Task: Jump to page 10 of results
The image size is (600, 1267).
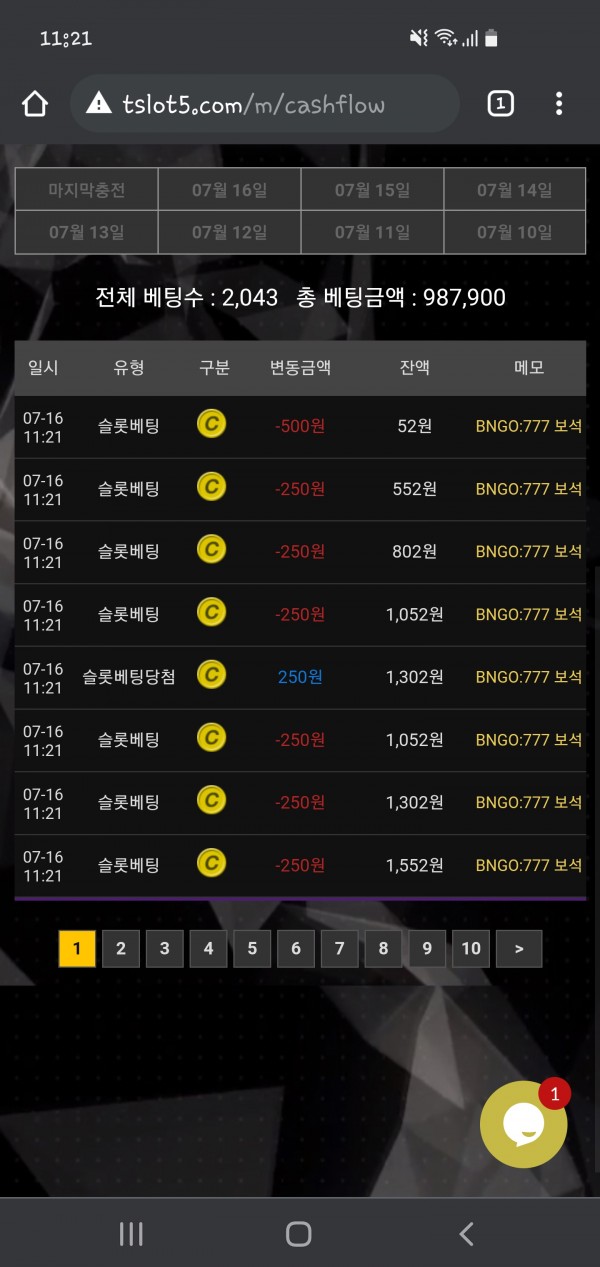Action: [471, 948]
